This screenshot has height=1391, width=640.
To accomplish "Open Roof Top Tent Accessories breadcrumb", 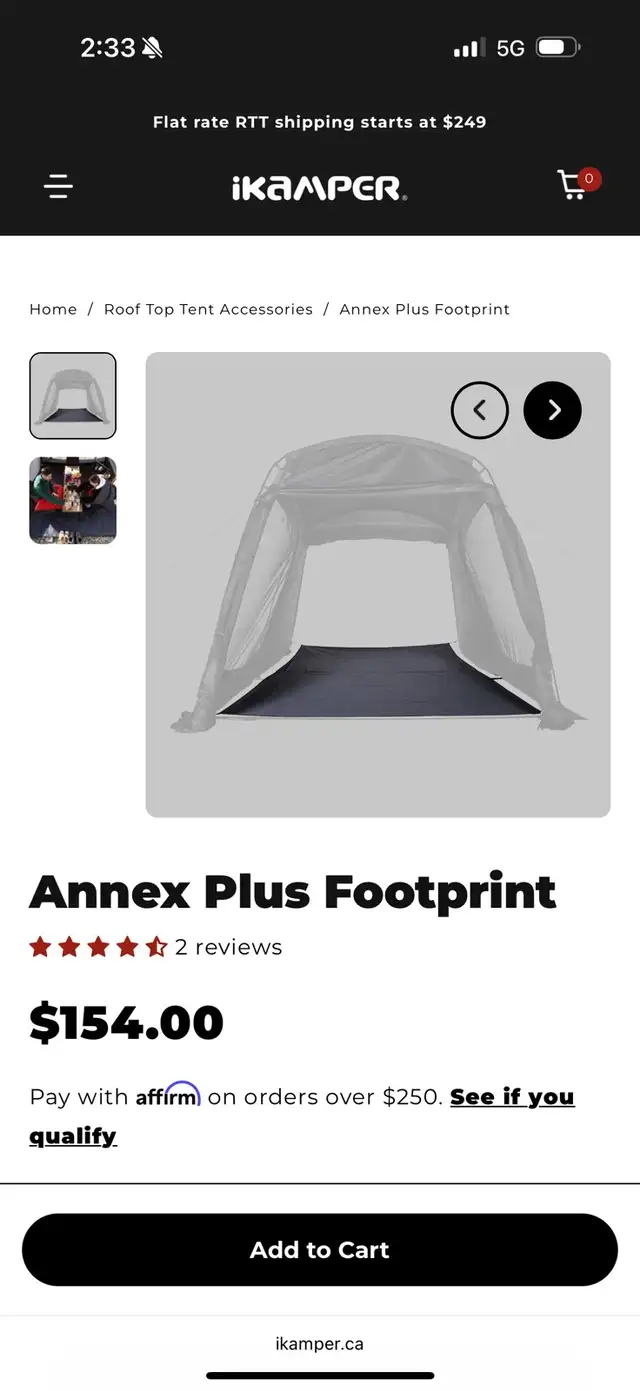I will (208, 309).
